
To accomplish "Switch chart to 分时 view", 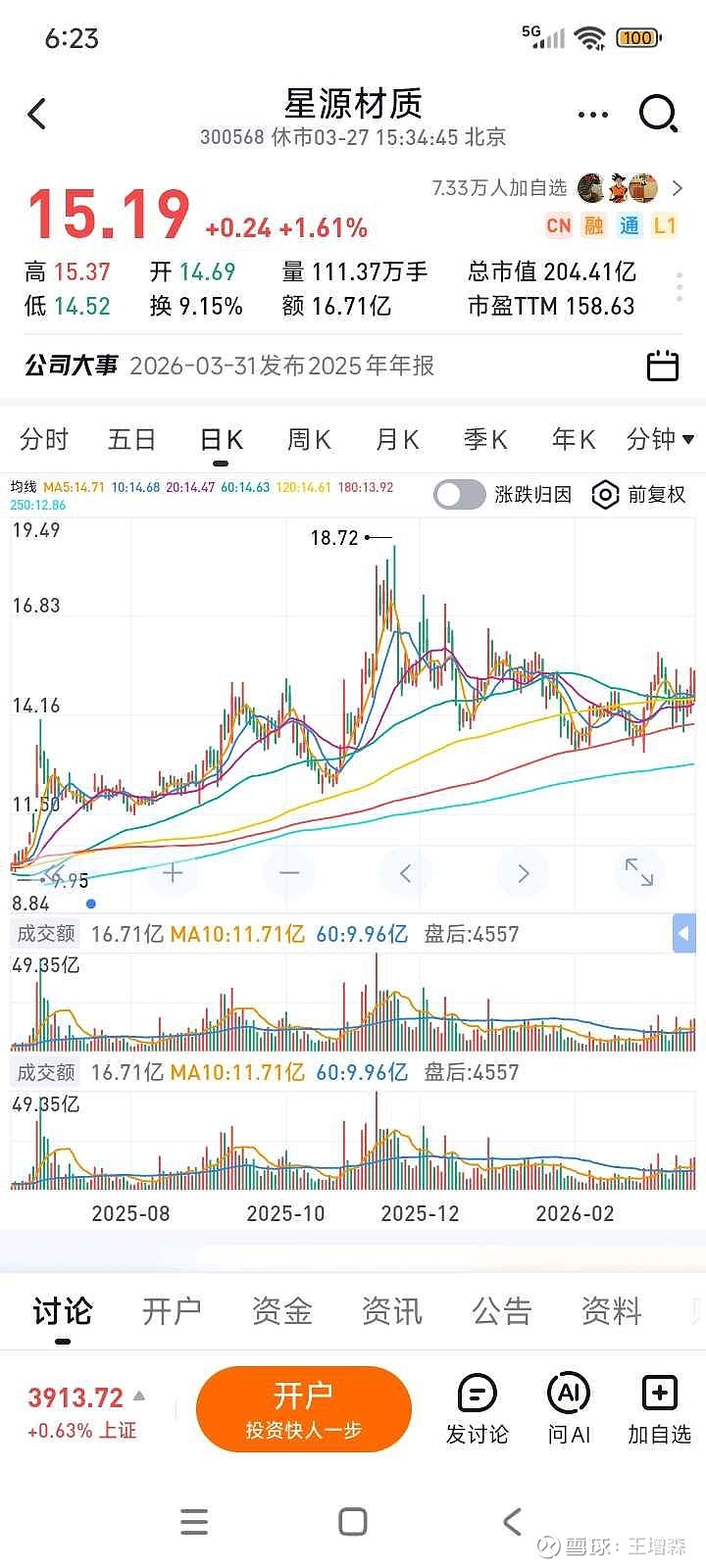I will 44,439.
